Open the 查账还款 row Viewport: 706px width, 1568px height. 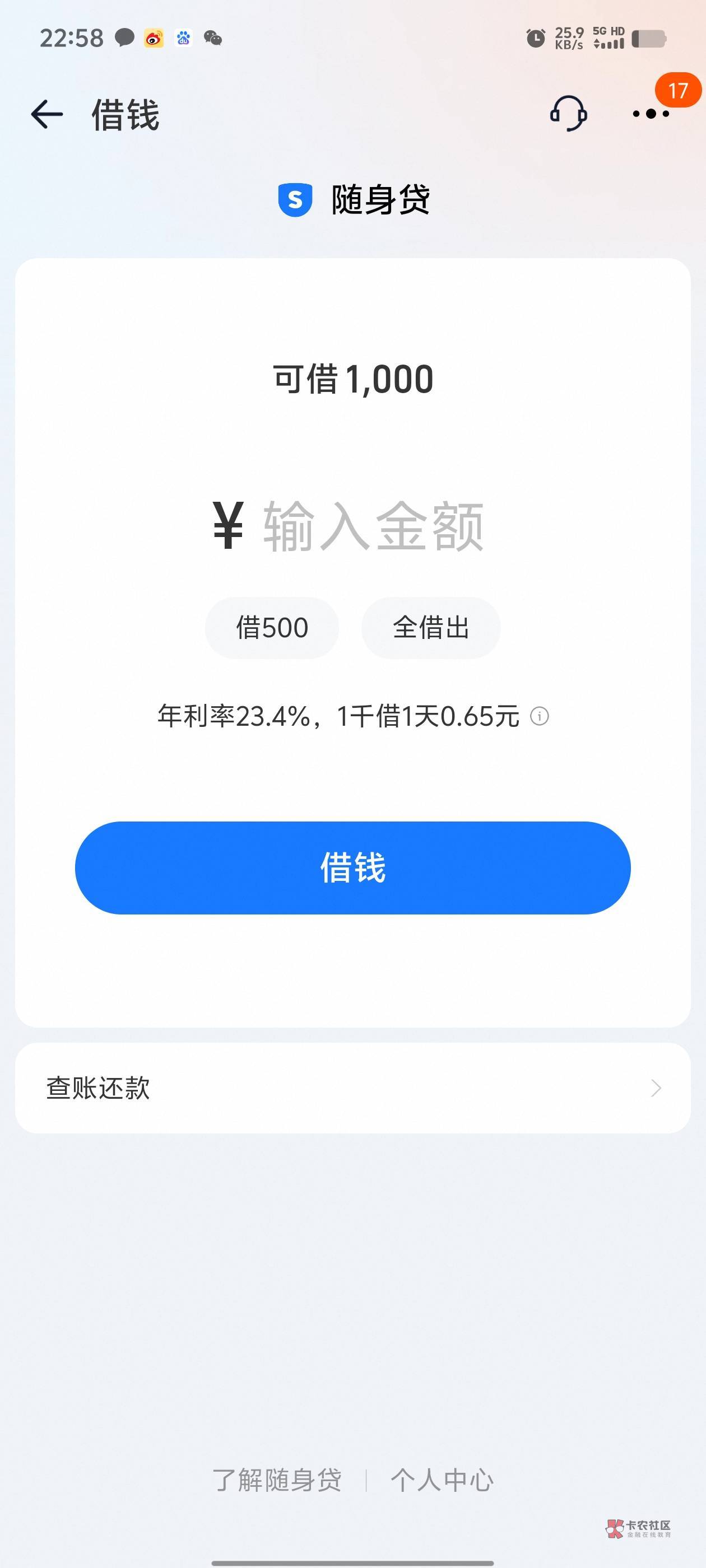click(352, 1088)
